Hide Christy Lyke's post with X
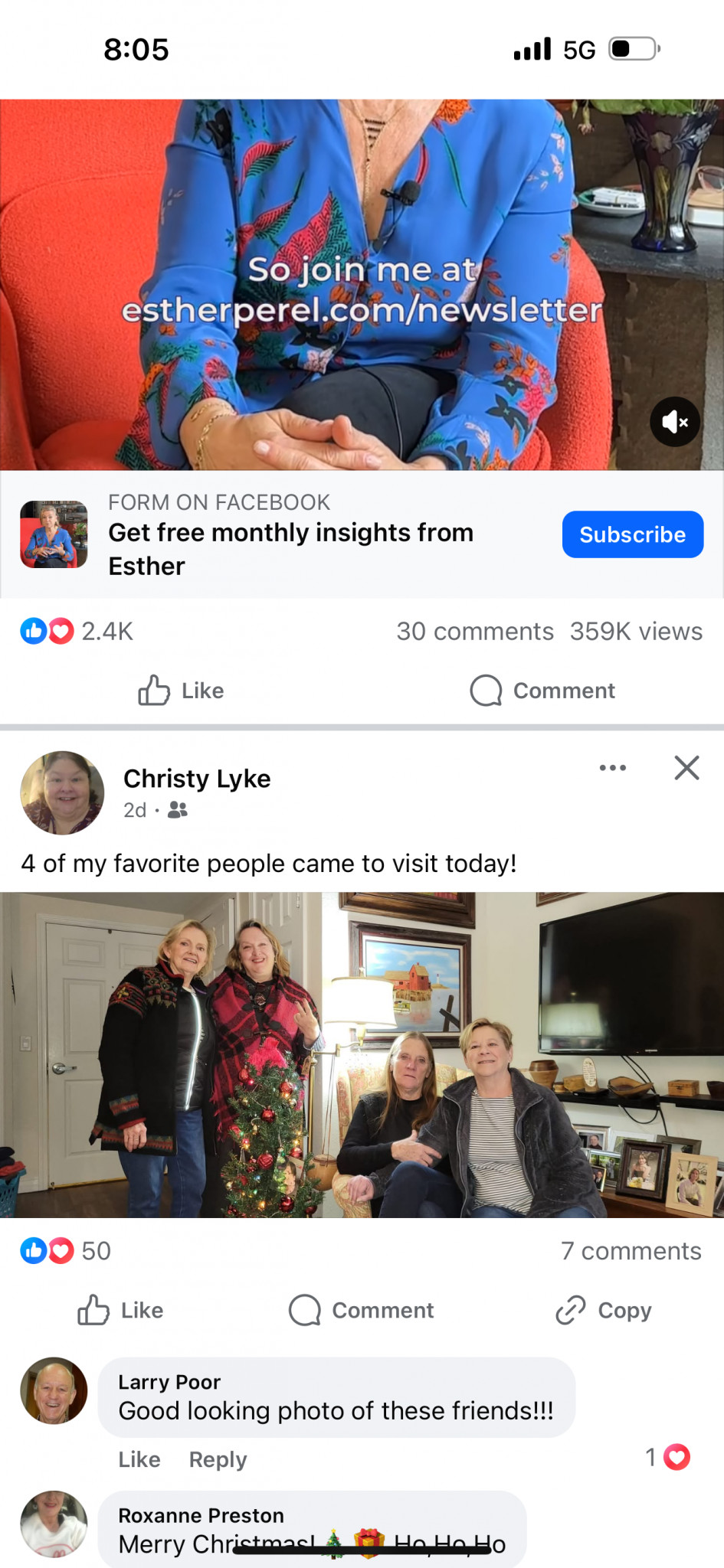 pyautogui.click(x=686, y=768)
